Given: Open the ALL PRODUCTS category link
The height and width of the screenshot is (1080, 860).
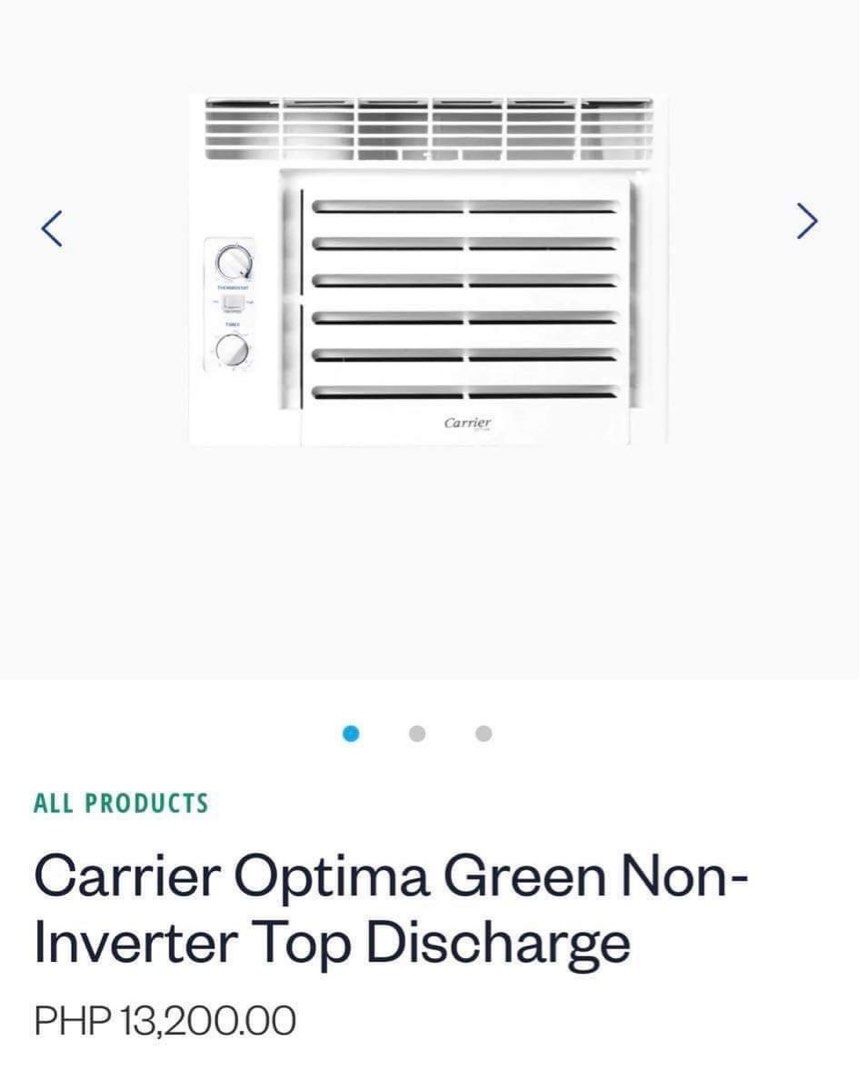Looking at the screenshot, I should click(121, 803).
